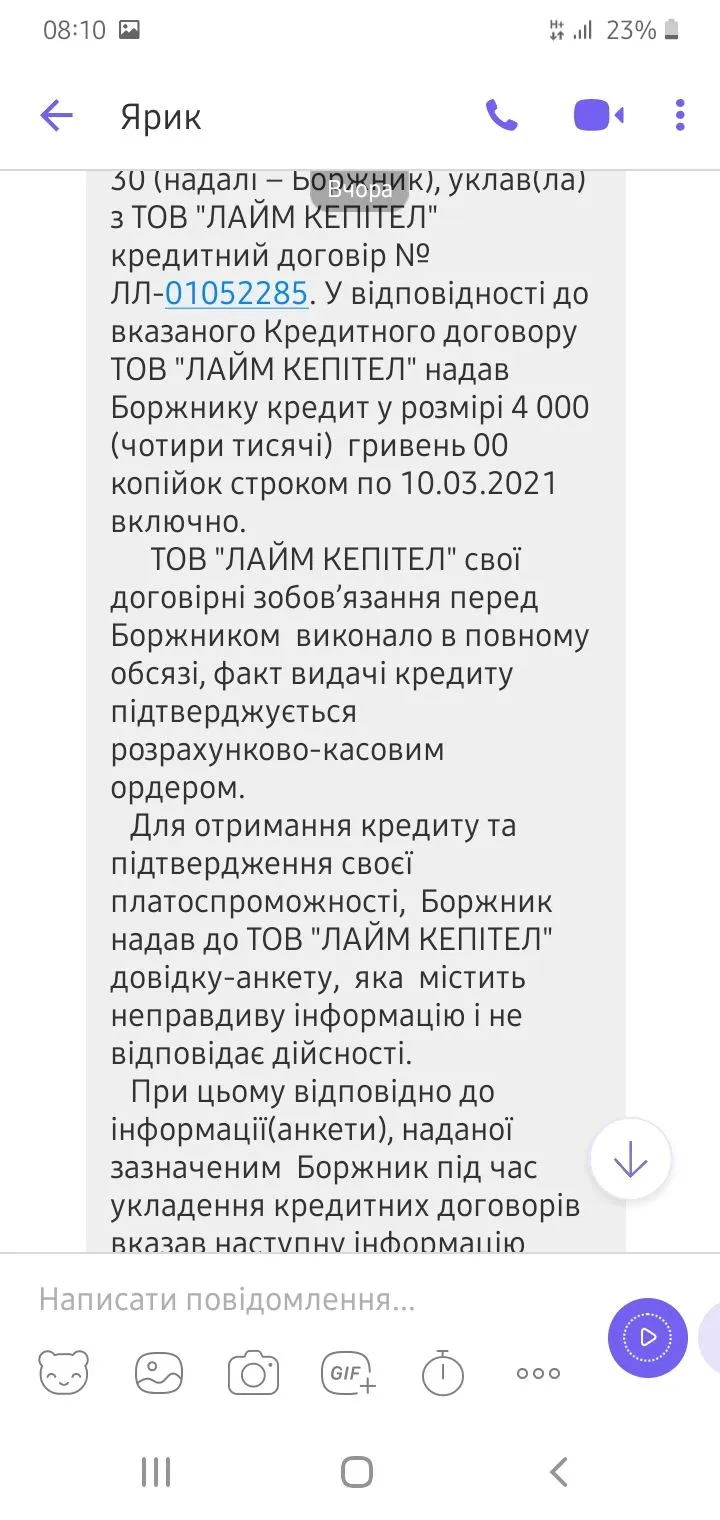Open the camera to take a photo
720x1520 pixels.
pyautogui.click(x=253, y=1372)
